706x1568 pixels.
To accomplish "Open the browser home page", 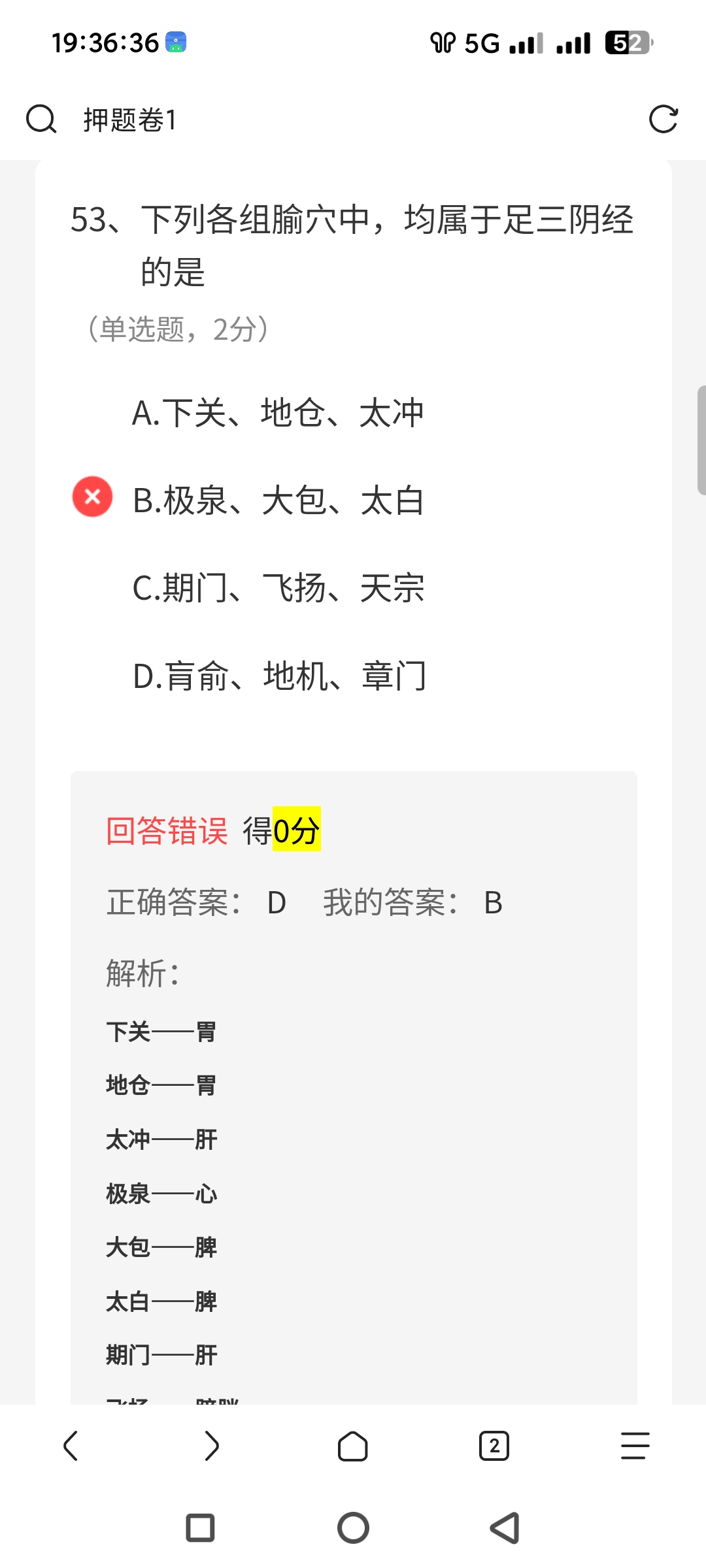I will (353, 1446).
